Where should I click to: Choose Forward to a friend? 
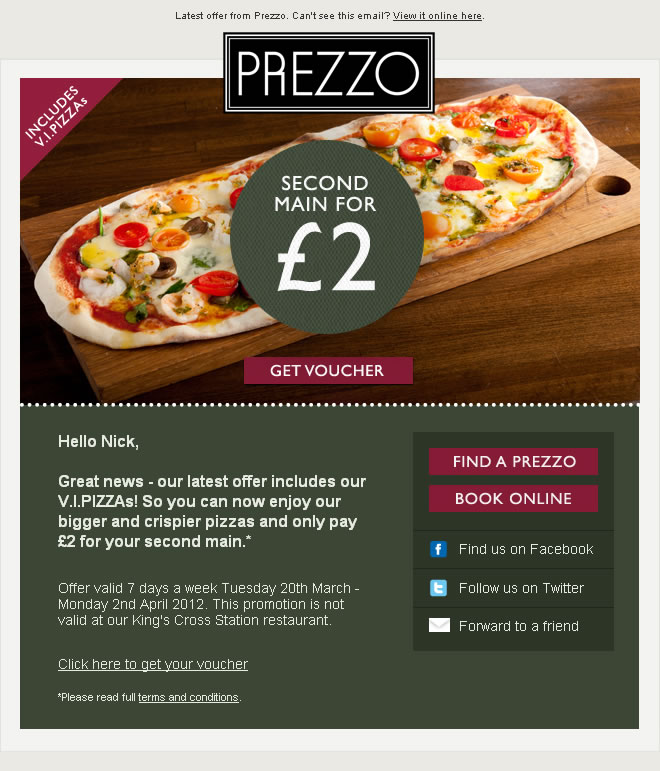518,626
